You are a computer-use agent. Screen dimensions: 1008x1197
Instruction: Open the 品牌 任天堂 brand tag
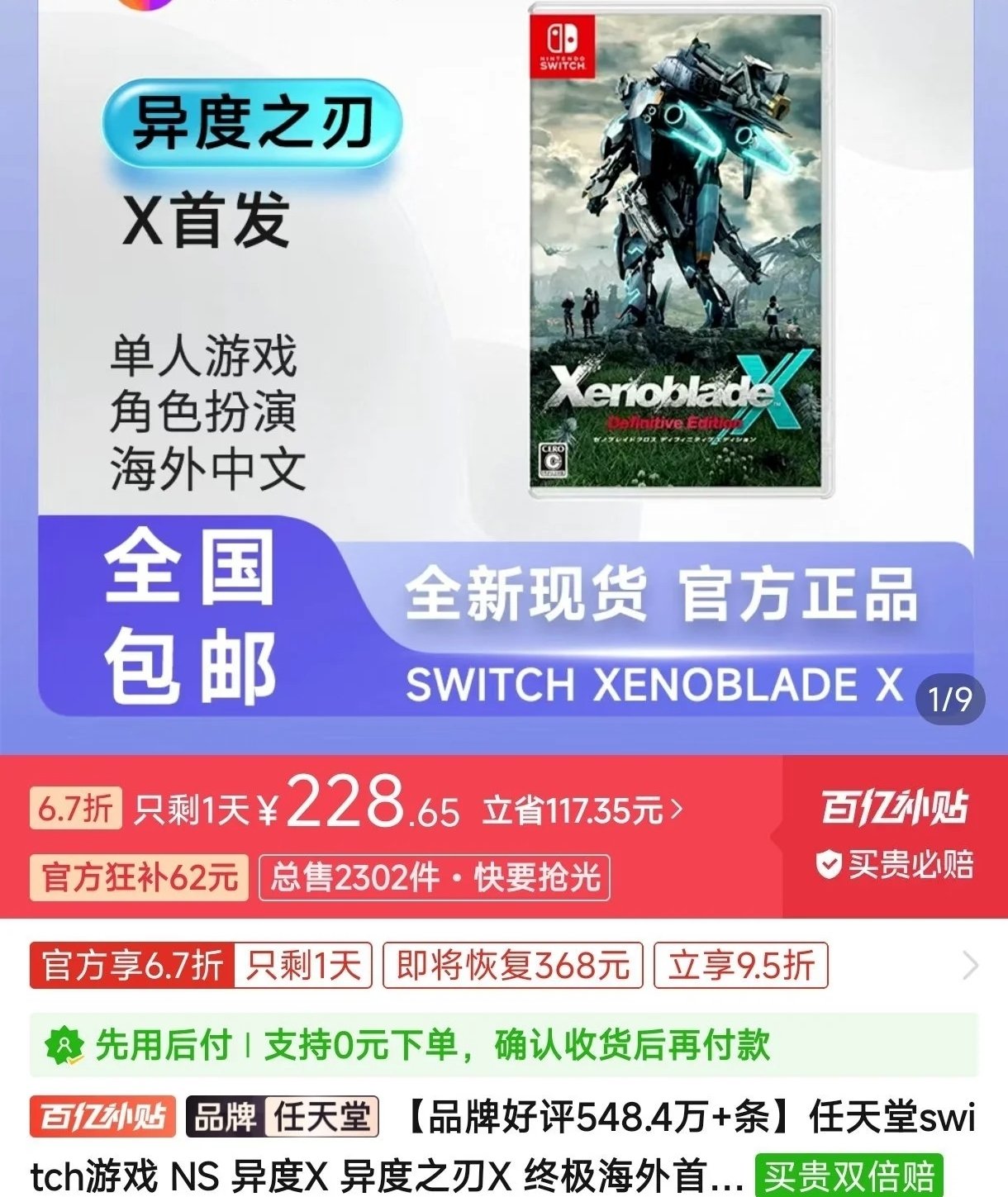(283, 1118)
